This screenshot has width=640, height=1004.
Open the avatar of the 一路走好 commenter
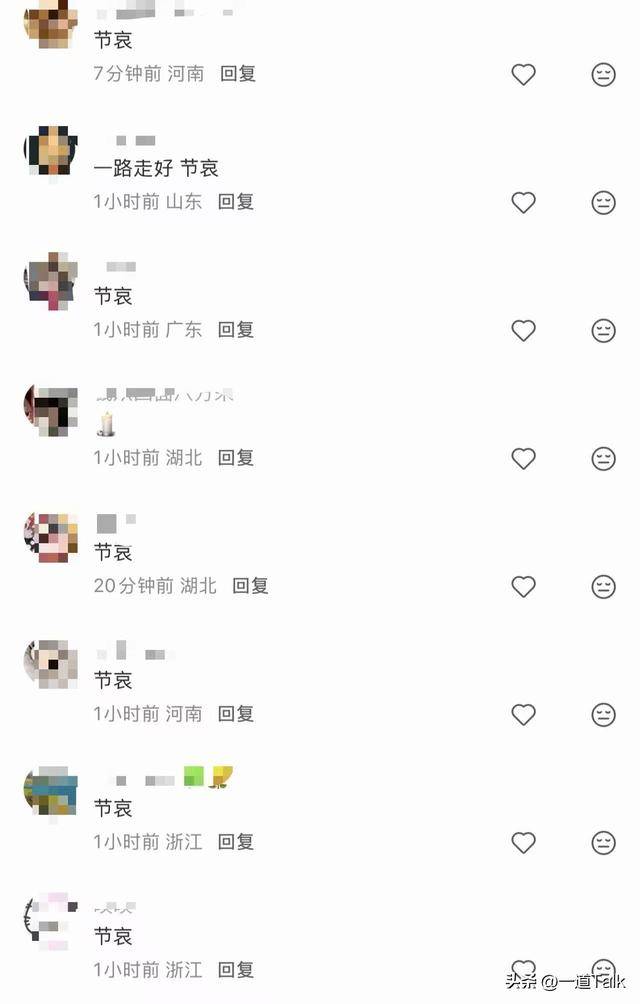click(50, 150)
